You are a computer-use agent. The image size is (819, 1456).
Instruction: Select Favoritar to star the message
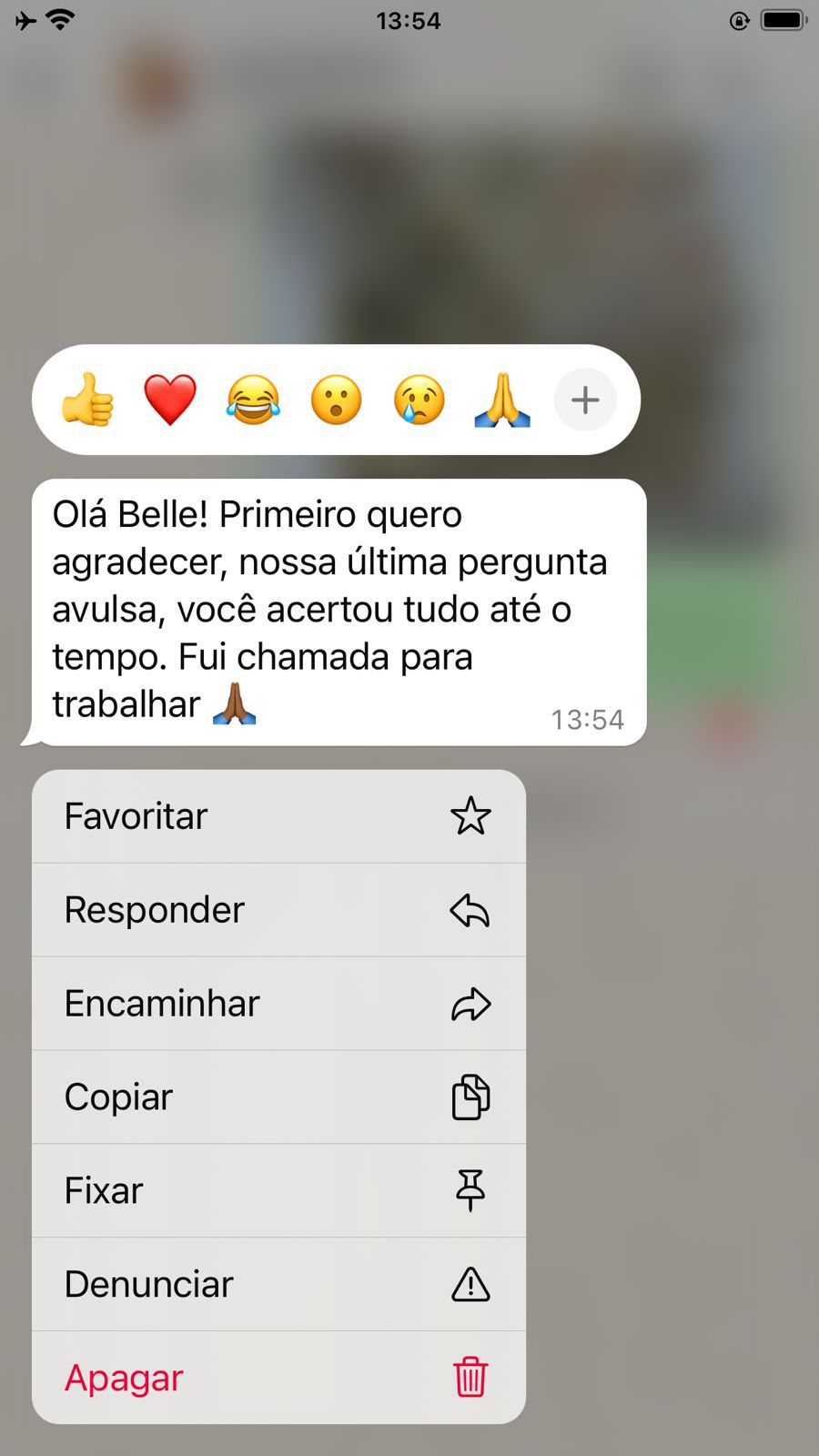(278, 816)
